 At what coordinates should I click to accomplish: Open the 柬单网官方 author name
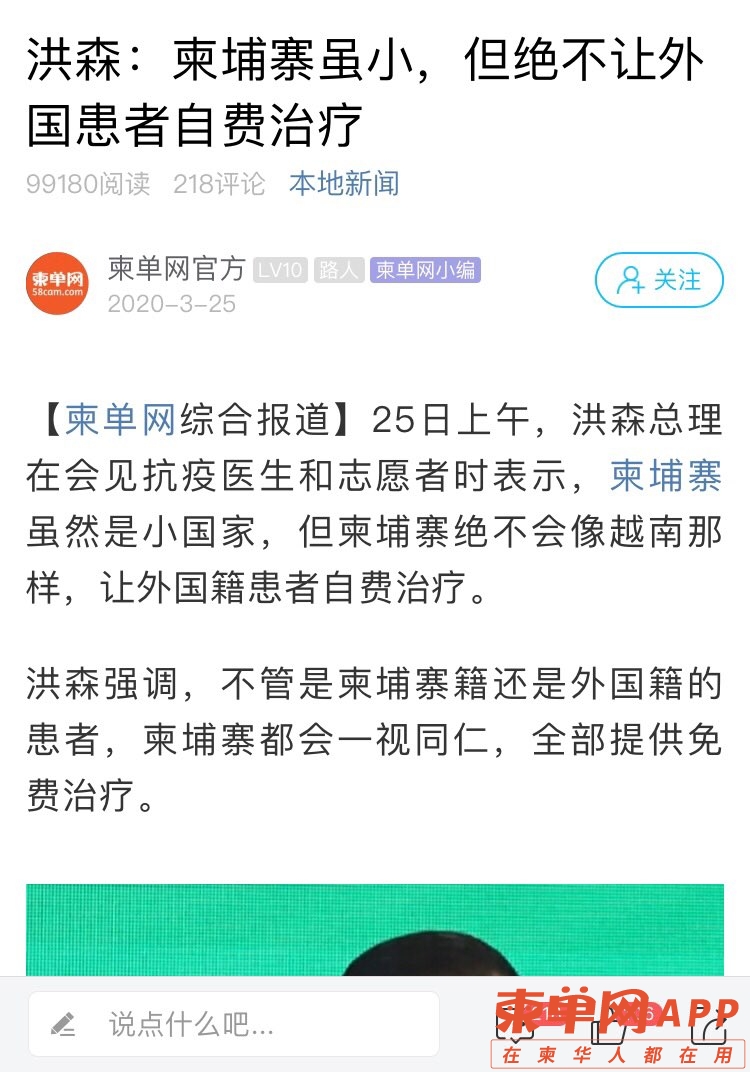[177, 268]
